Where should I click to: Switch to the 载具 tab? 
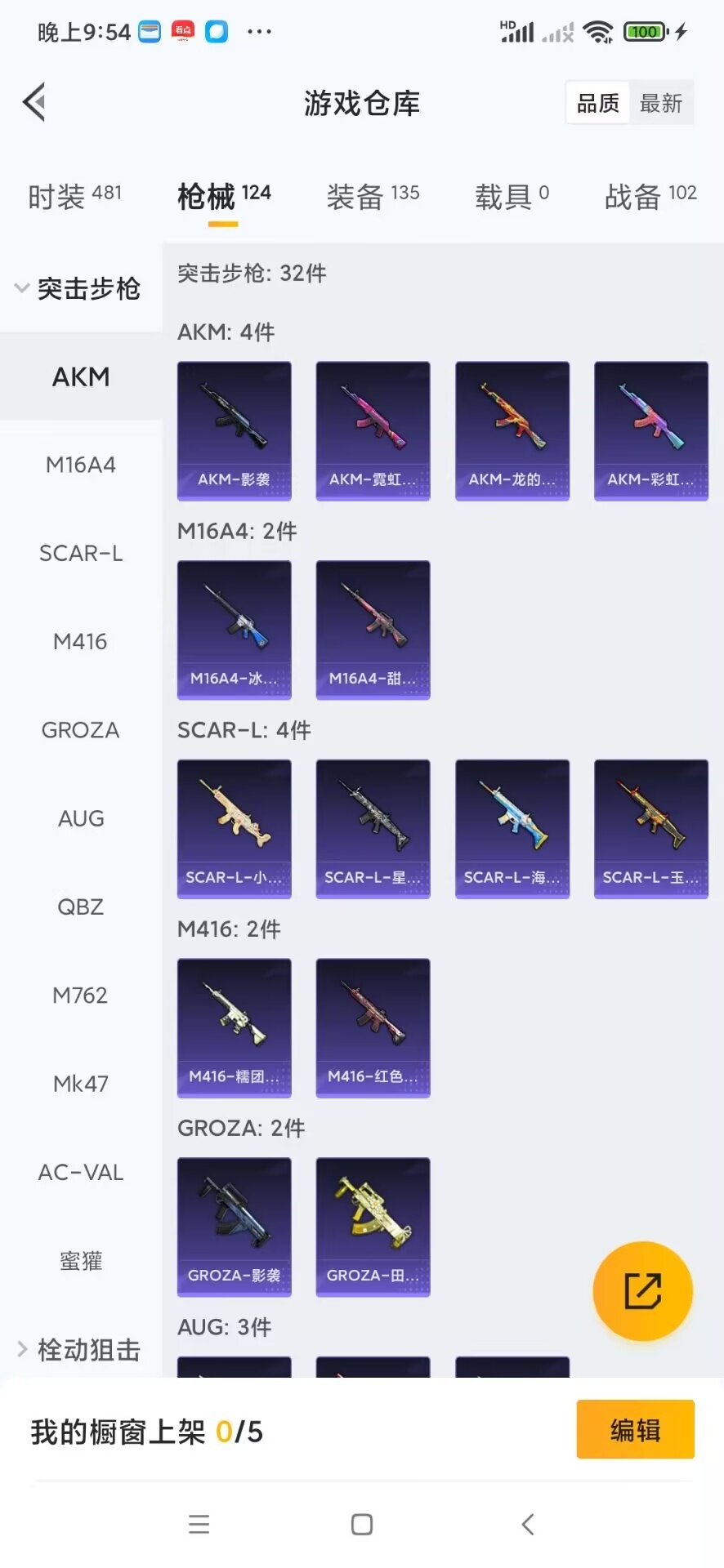tap(512, 196)
